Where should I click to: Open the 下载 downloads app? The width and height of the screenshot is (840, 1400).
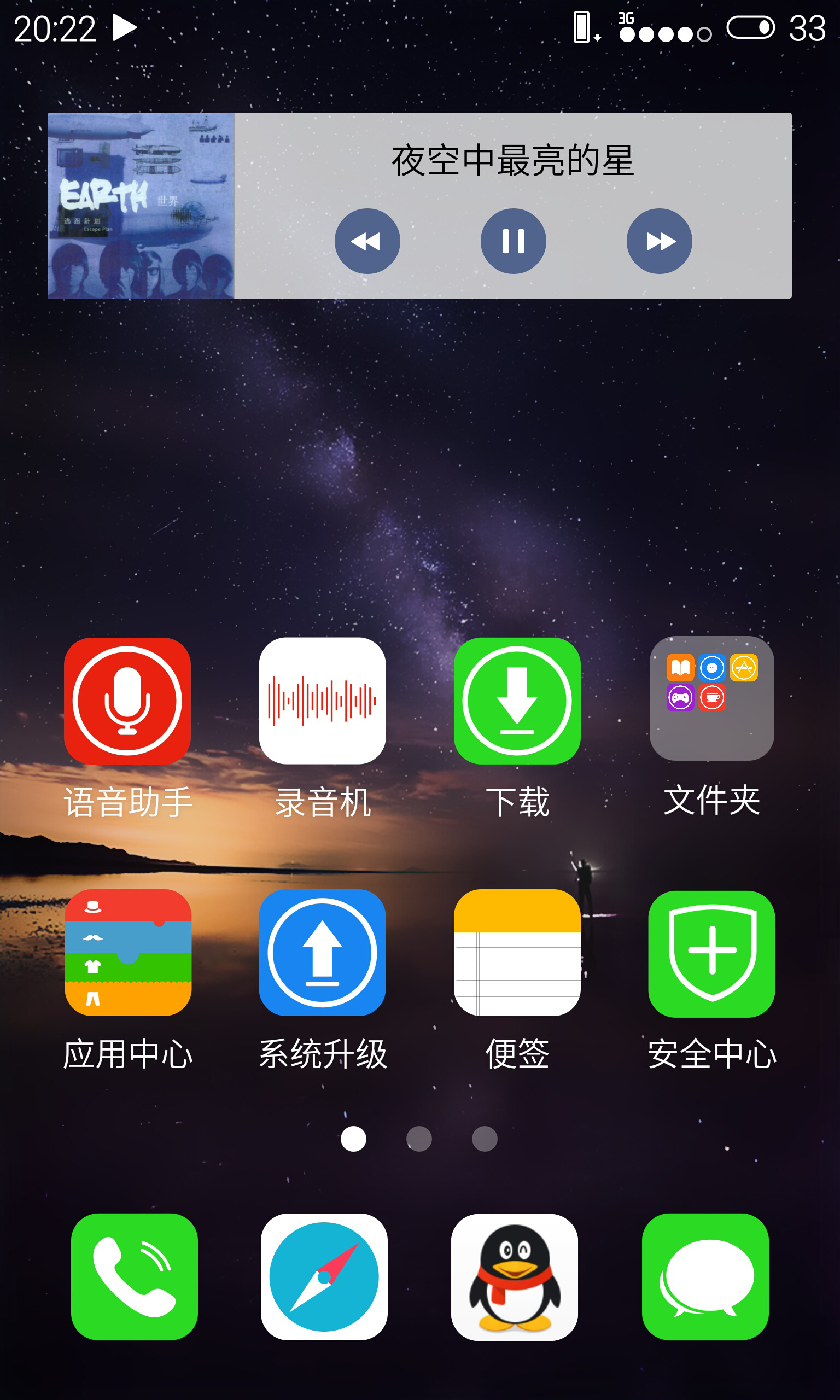click(x=517, y=701)
